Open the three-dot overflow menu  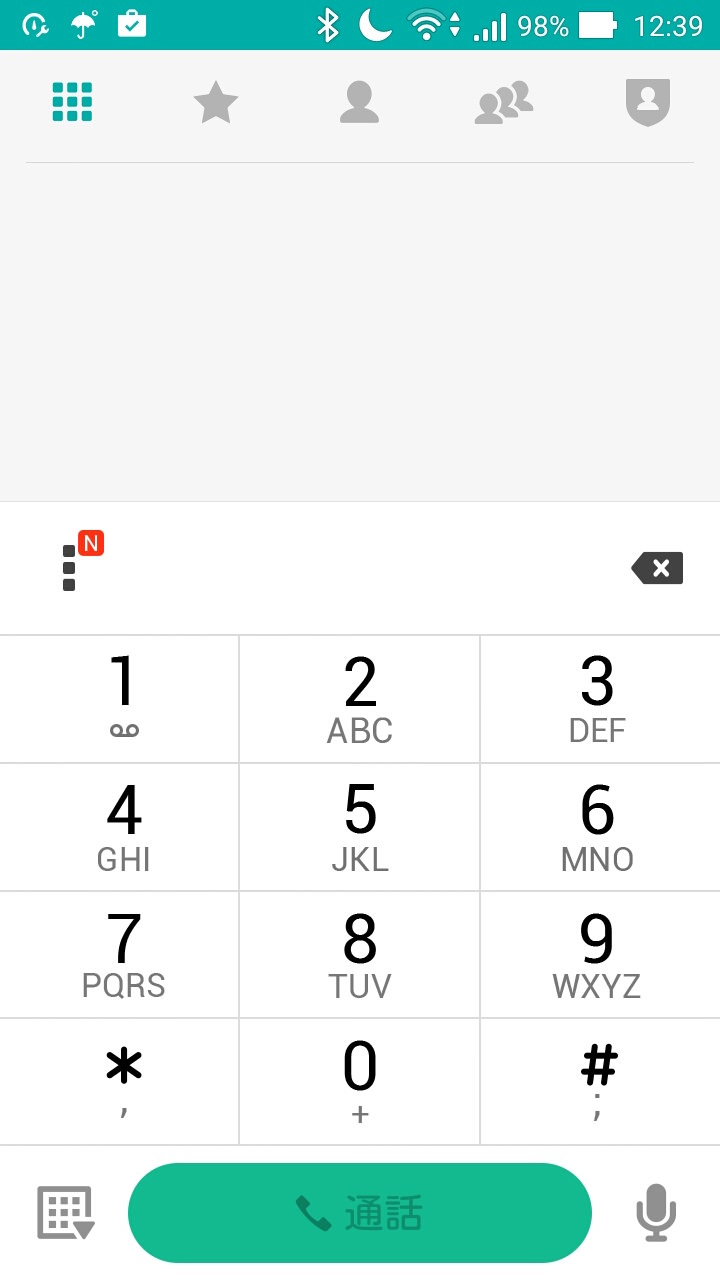click(69, 567)
